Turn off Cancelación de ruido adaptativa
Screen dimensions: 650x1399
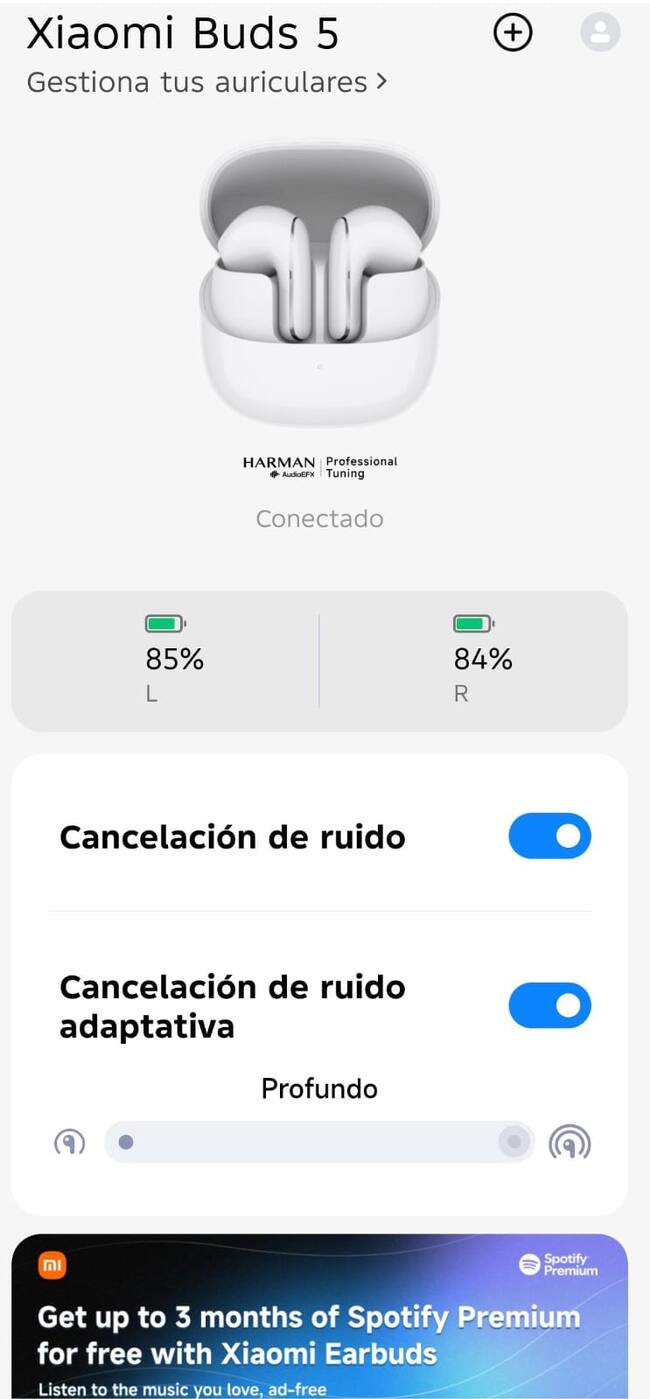549,1006
